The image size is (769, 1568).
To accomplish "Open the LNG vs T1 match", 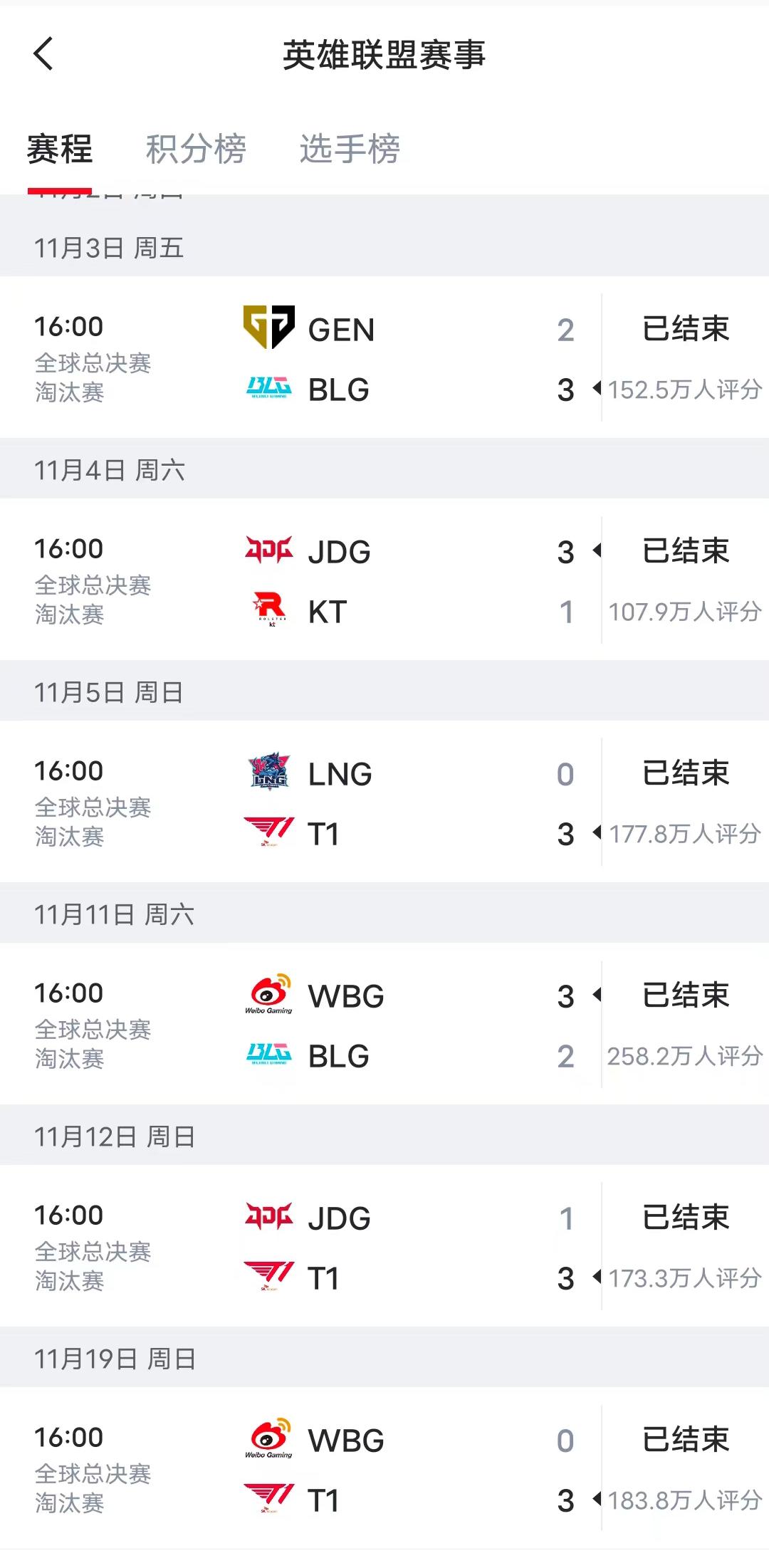I will (x=384, y=803).
